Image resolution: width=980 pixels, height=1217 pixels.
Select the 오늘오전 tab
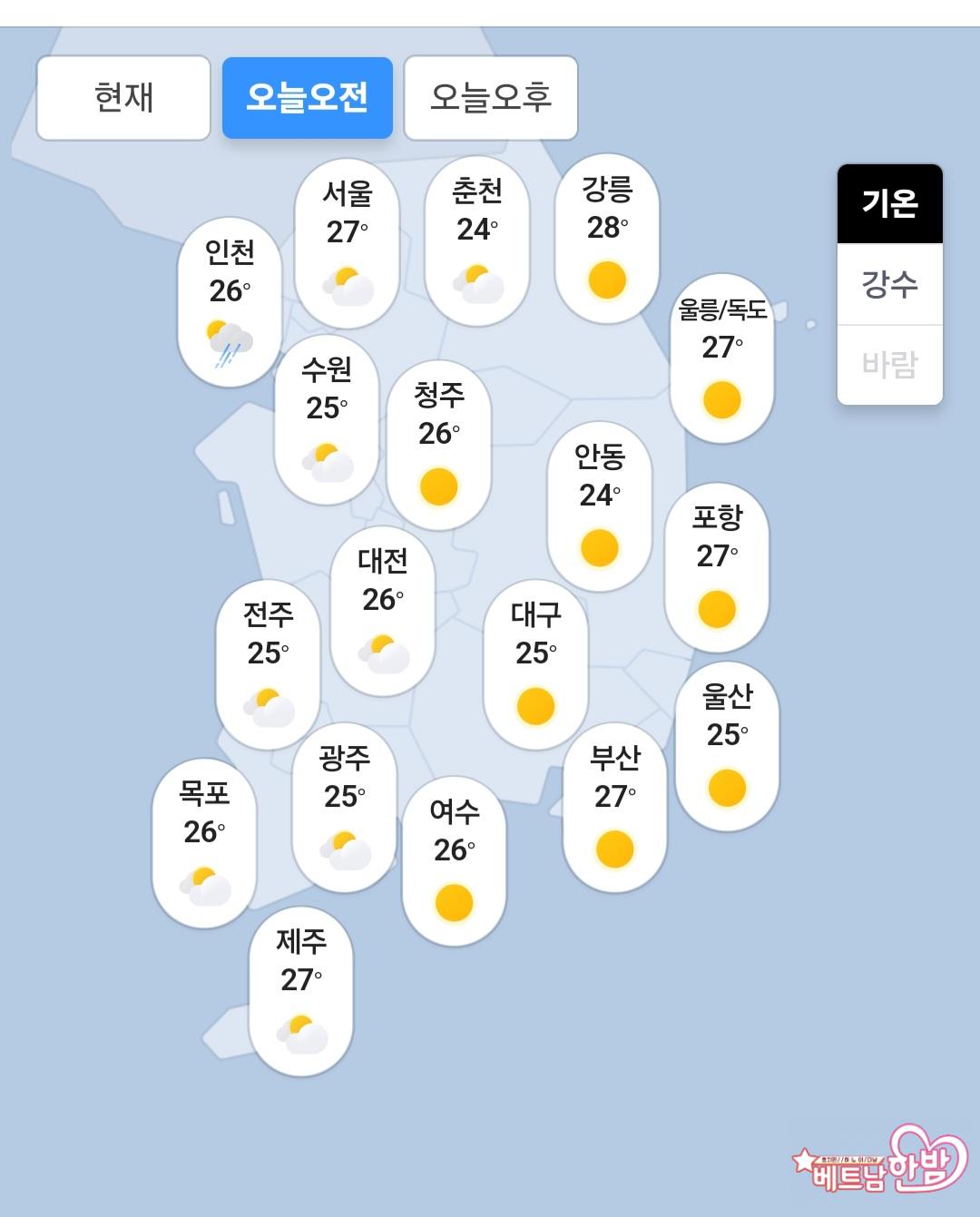point(307,98)
